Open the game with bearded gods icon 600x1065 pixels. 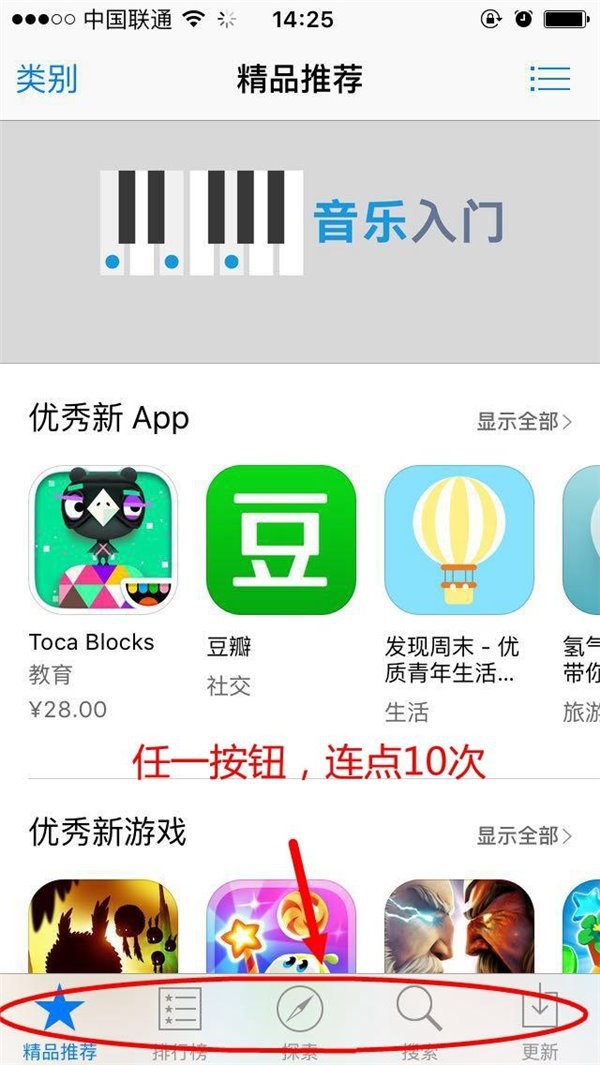point(458,925)
